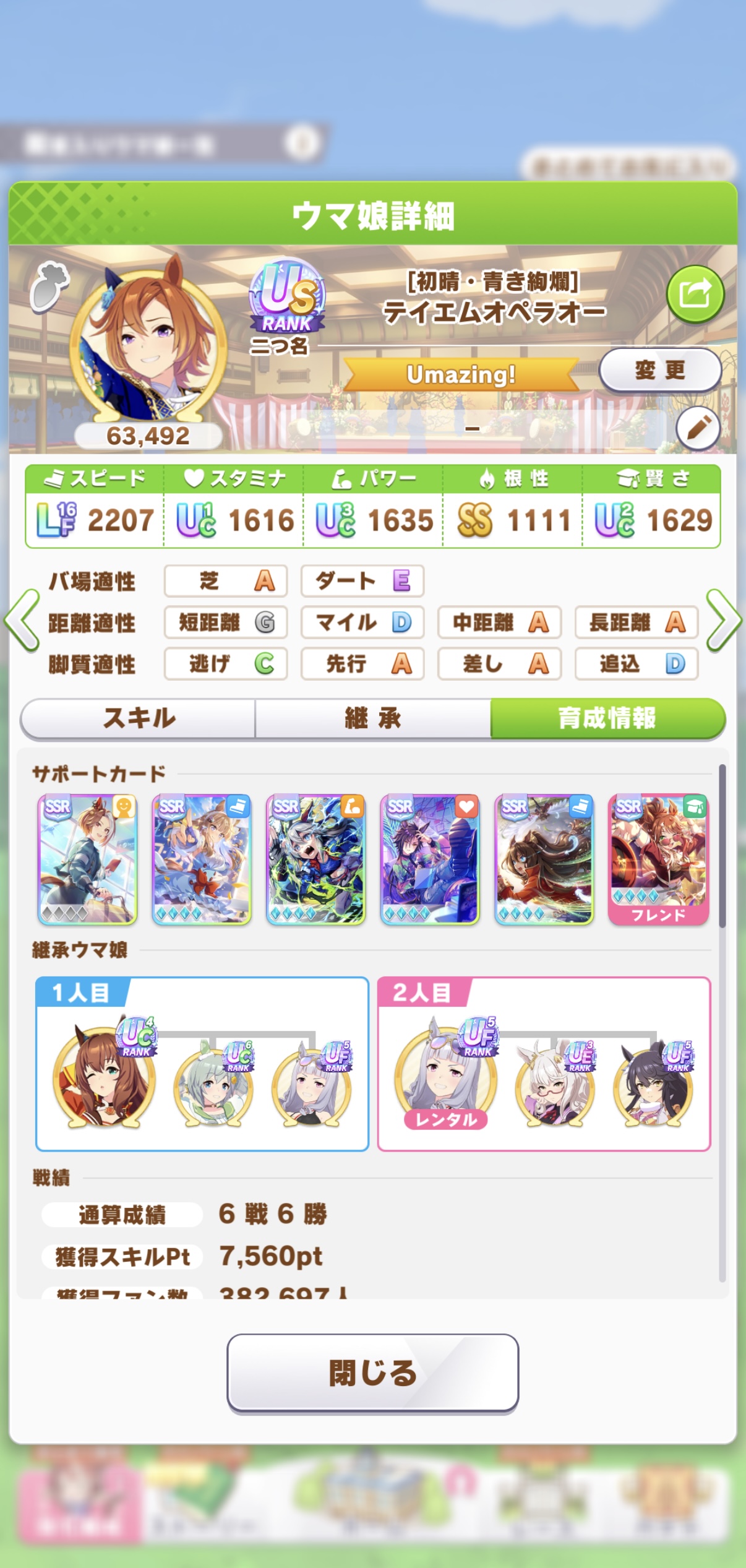This screenshot has width=746, height=1568.
Task: View the 1人目 inherited Umamusume portrait
Action: click(103, 1075)
